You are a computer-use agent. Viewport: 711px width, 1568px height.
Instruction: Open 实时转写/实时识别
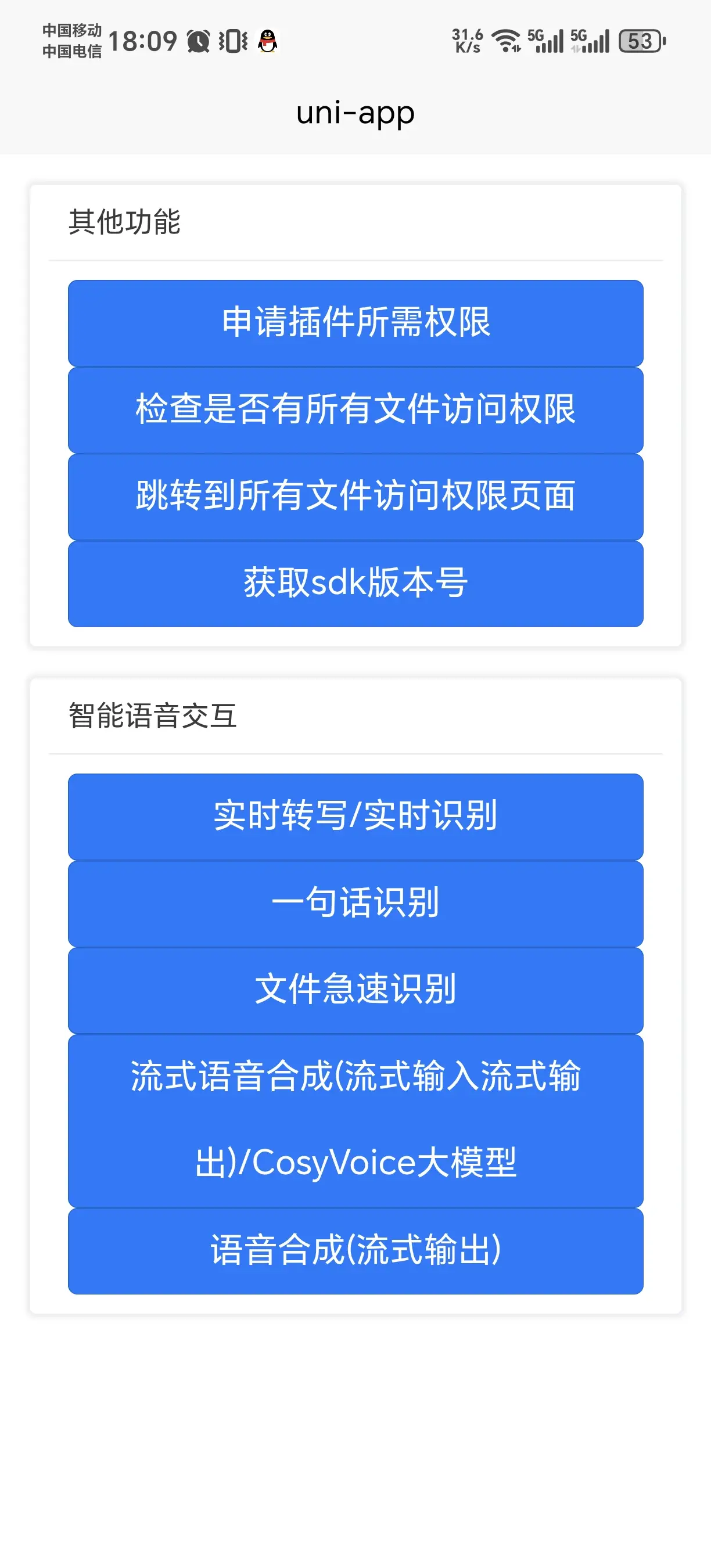(x=355, y=817)
